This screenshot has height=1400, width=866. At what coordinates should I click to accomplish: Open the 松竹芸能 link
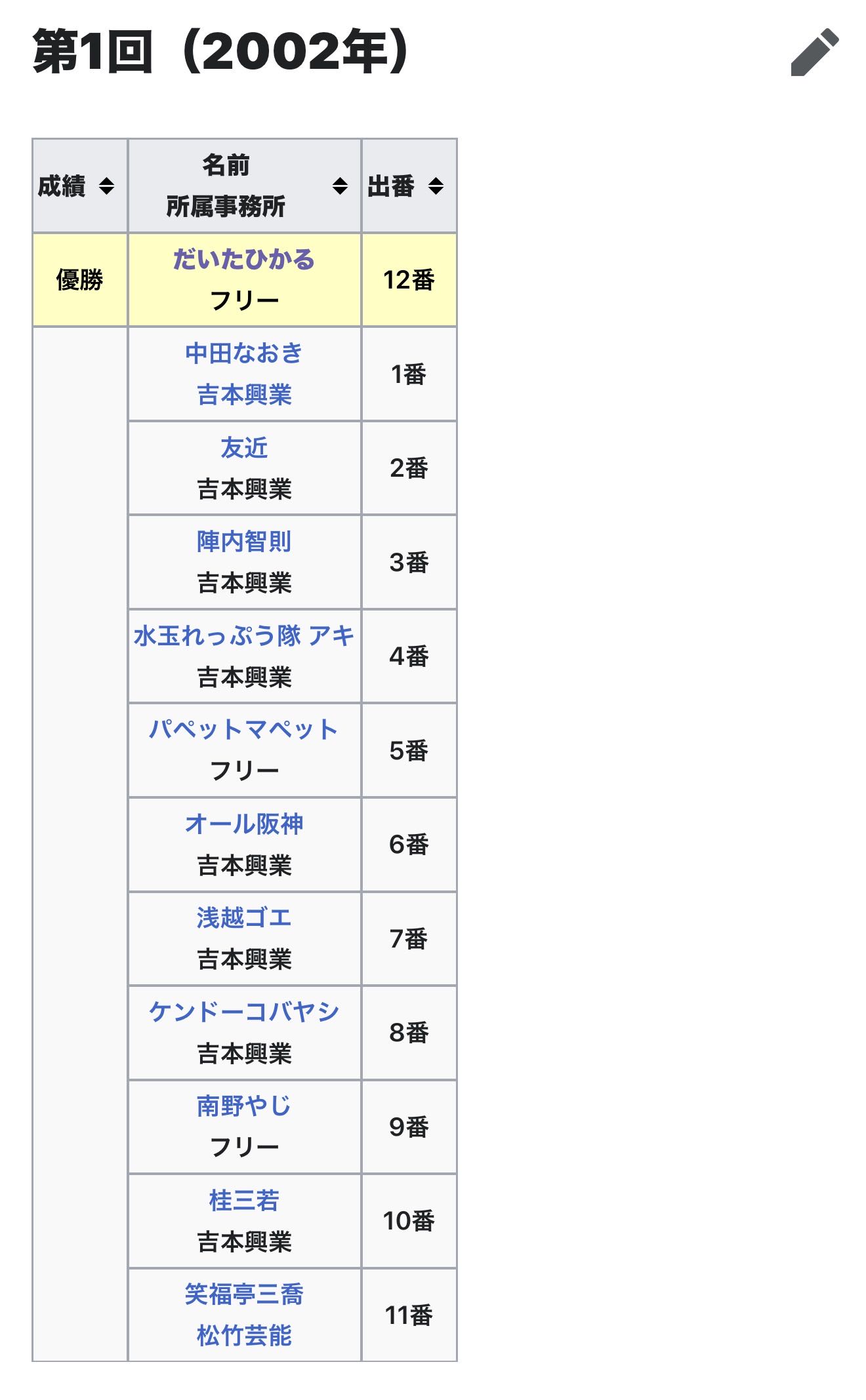coord(244,1336)
